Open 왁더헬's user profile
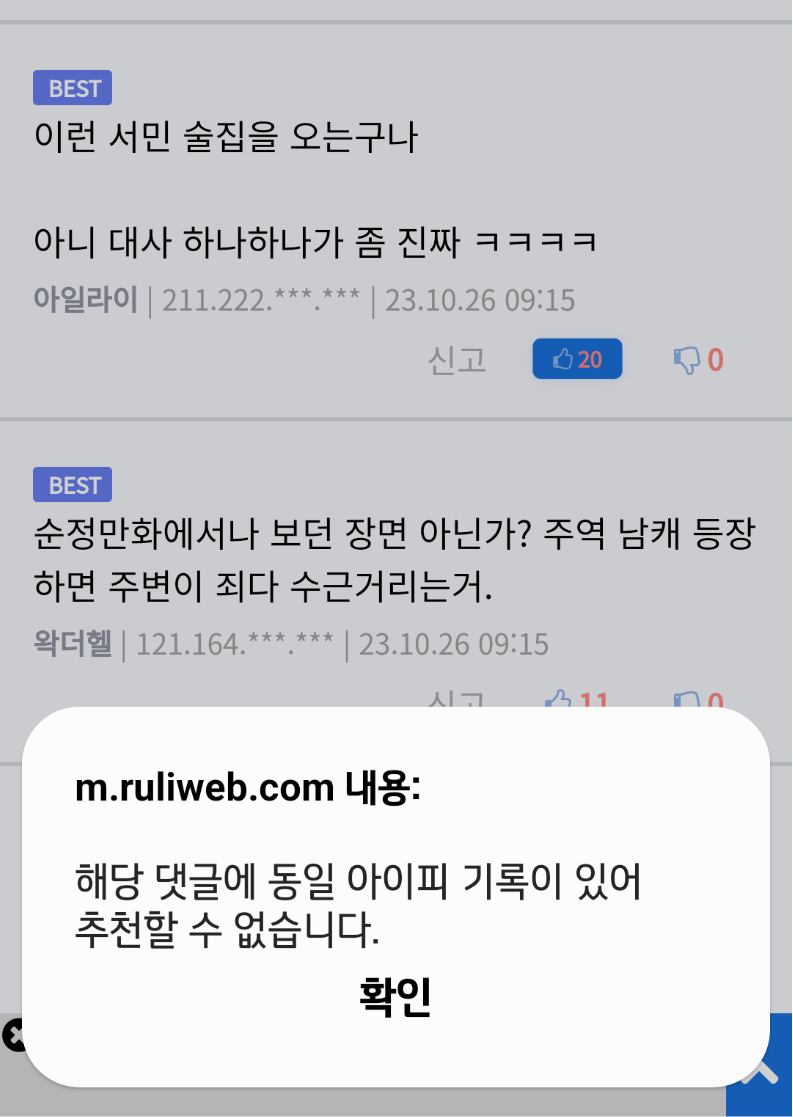 click(x=72, y=644)
